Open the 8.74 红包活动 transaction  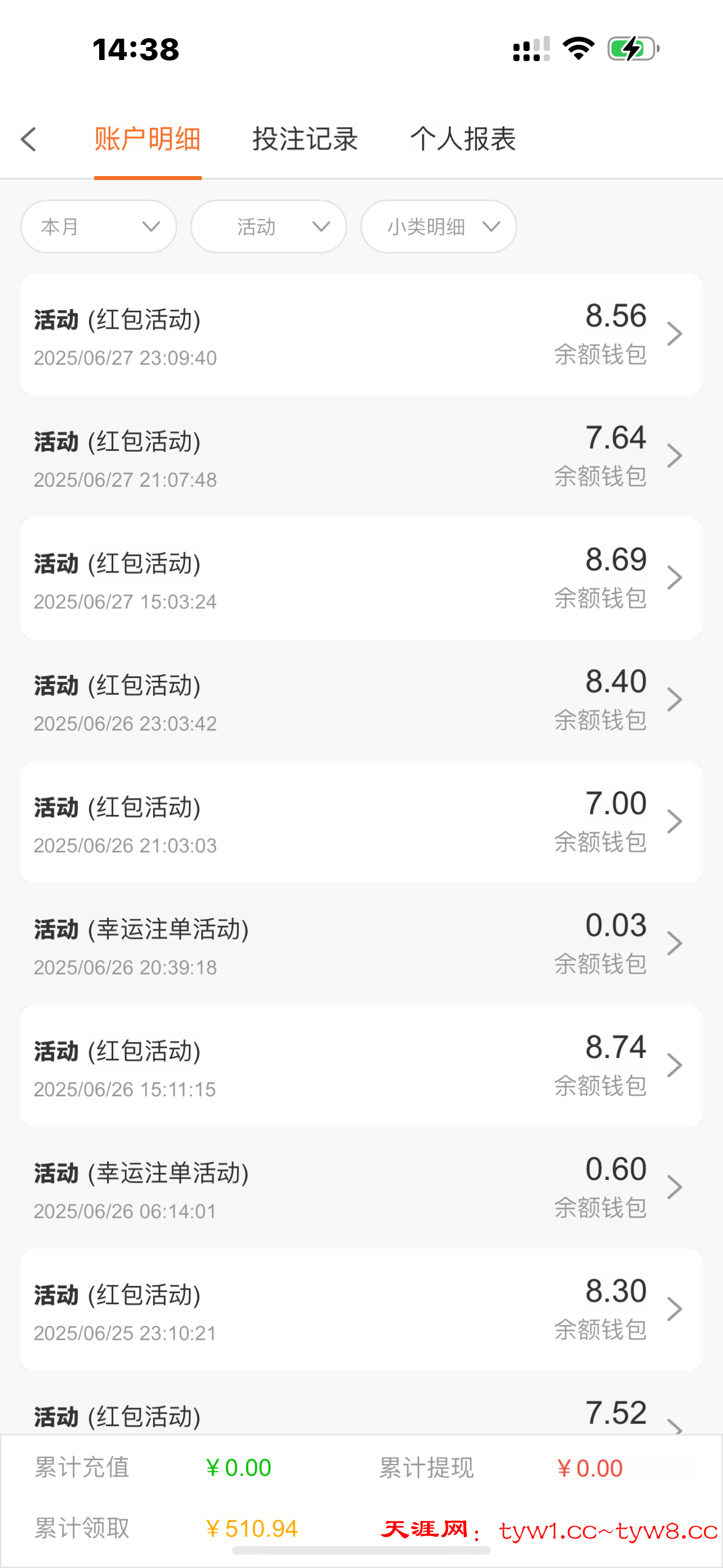(361, 1066)
